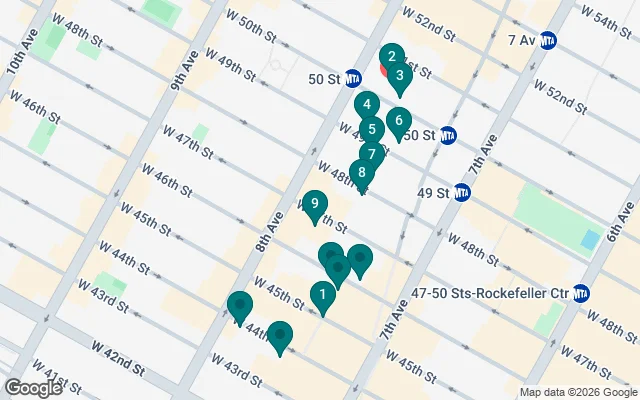The width and height of the screenshot is (640, 400).
Task: Tap marker number 3
Action: tap(399, 75)
